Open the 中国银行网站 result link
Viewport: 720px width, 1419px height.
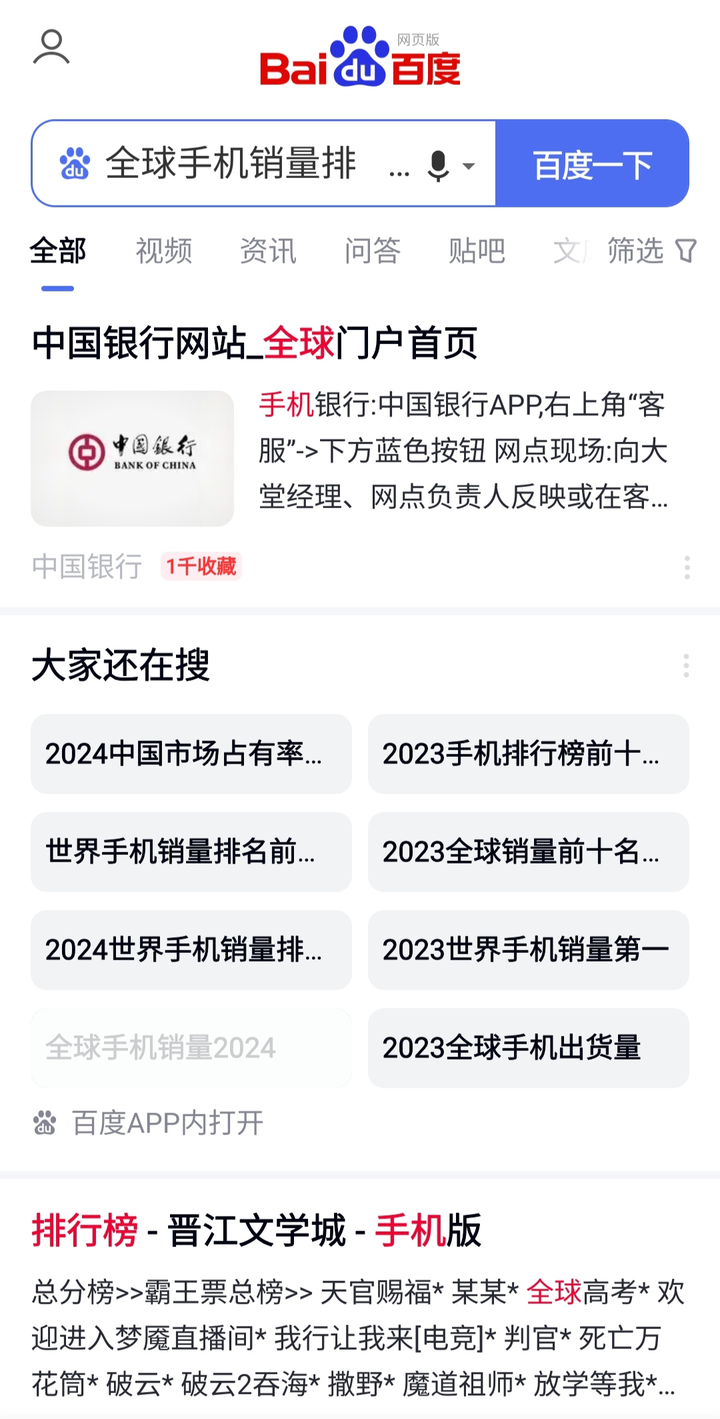[255, 343]
